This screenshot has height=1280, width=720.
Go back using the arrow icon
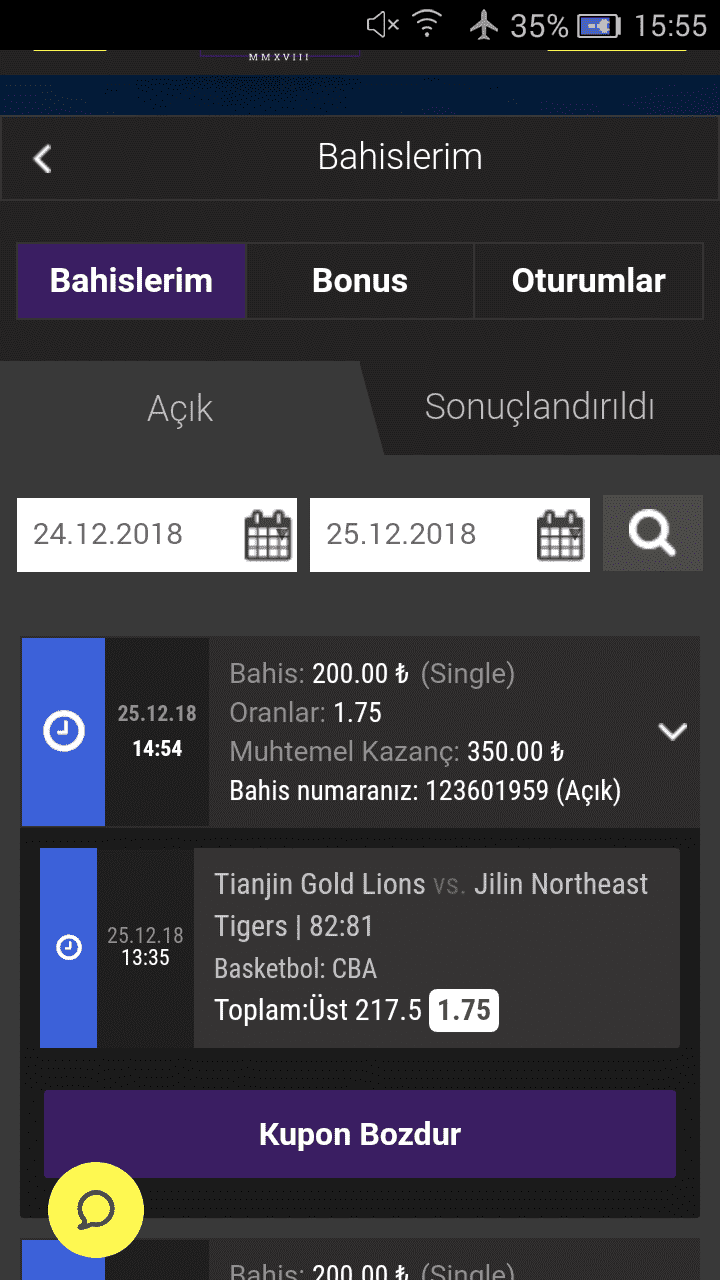(42, 158)
